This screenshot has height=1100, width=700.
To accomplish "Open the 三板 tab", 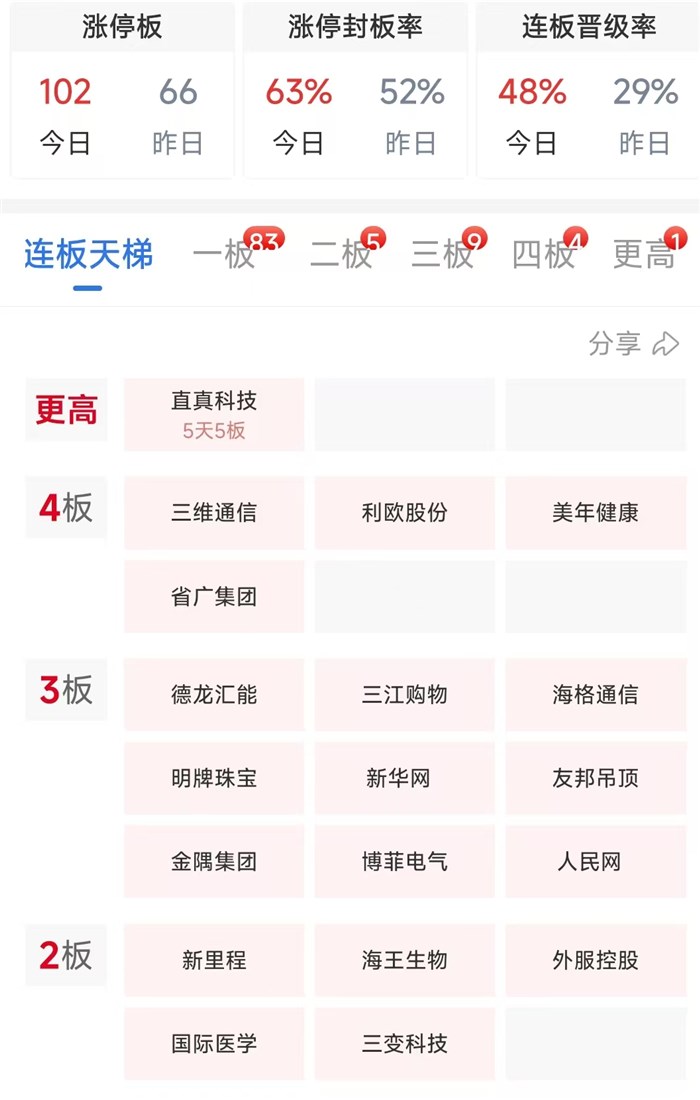I will click(x=443, y=254).
